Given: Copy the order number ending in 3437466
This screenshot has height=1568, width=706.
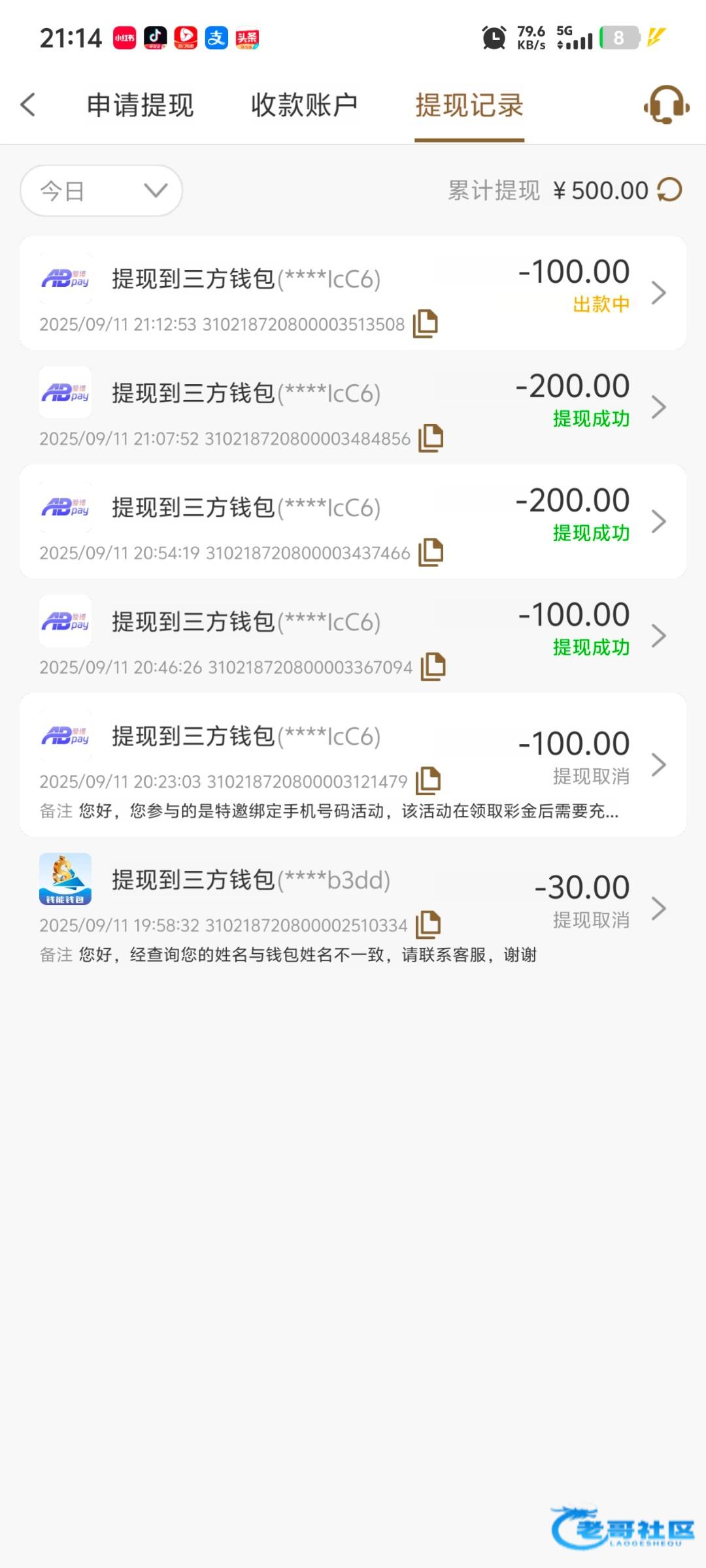Looking at the screenshot, I should tap(431, 552).
